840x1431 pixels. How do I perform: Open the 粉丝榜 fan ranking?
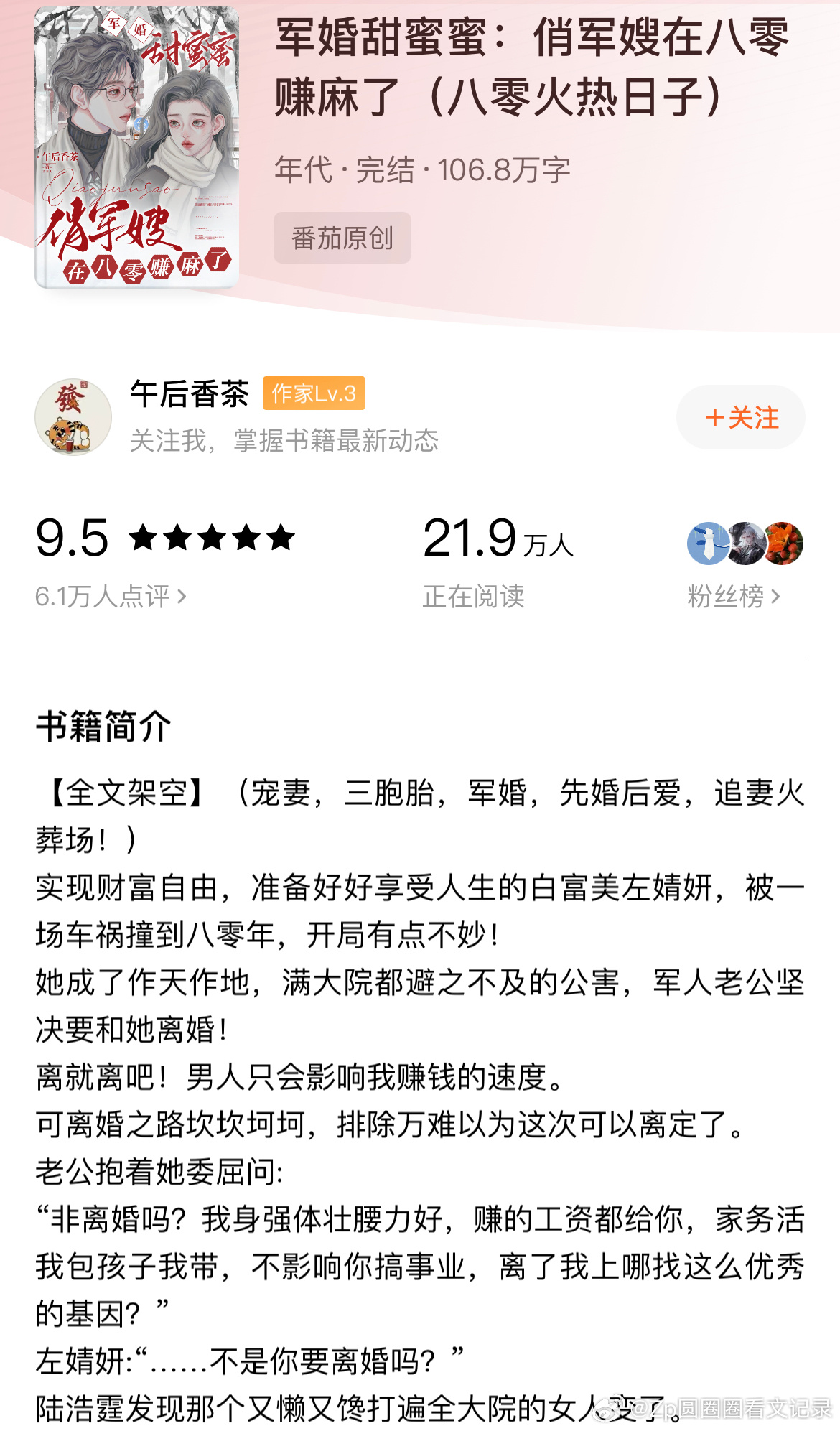click(x=733, y=596)
